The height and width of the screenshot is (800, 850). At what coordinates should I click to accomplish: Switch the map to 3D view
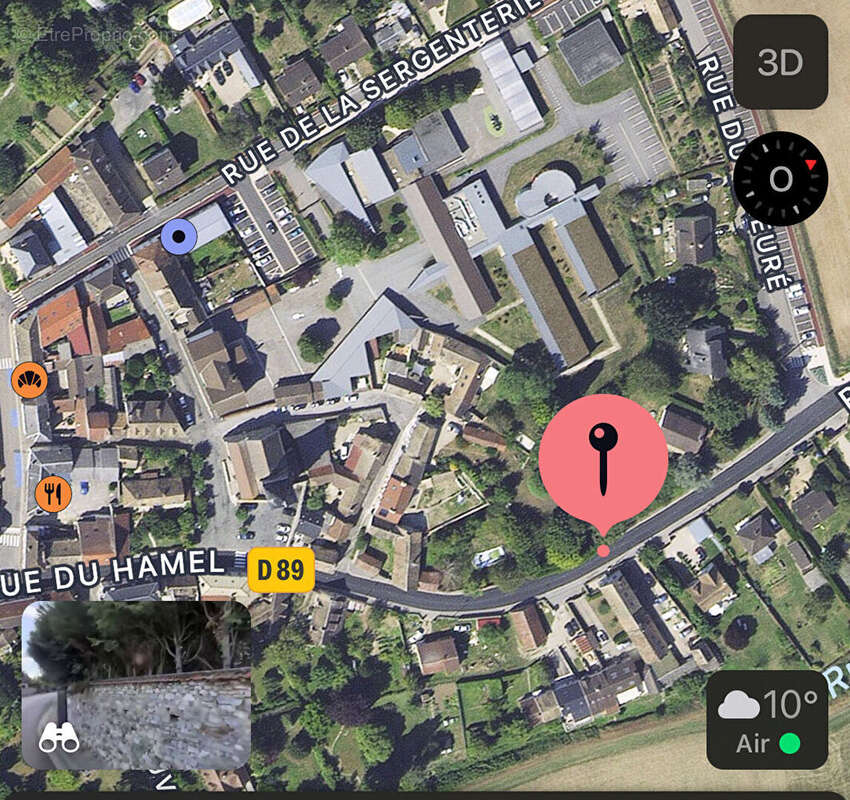780,62
